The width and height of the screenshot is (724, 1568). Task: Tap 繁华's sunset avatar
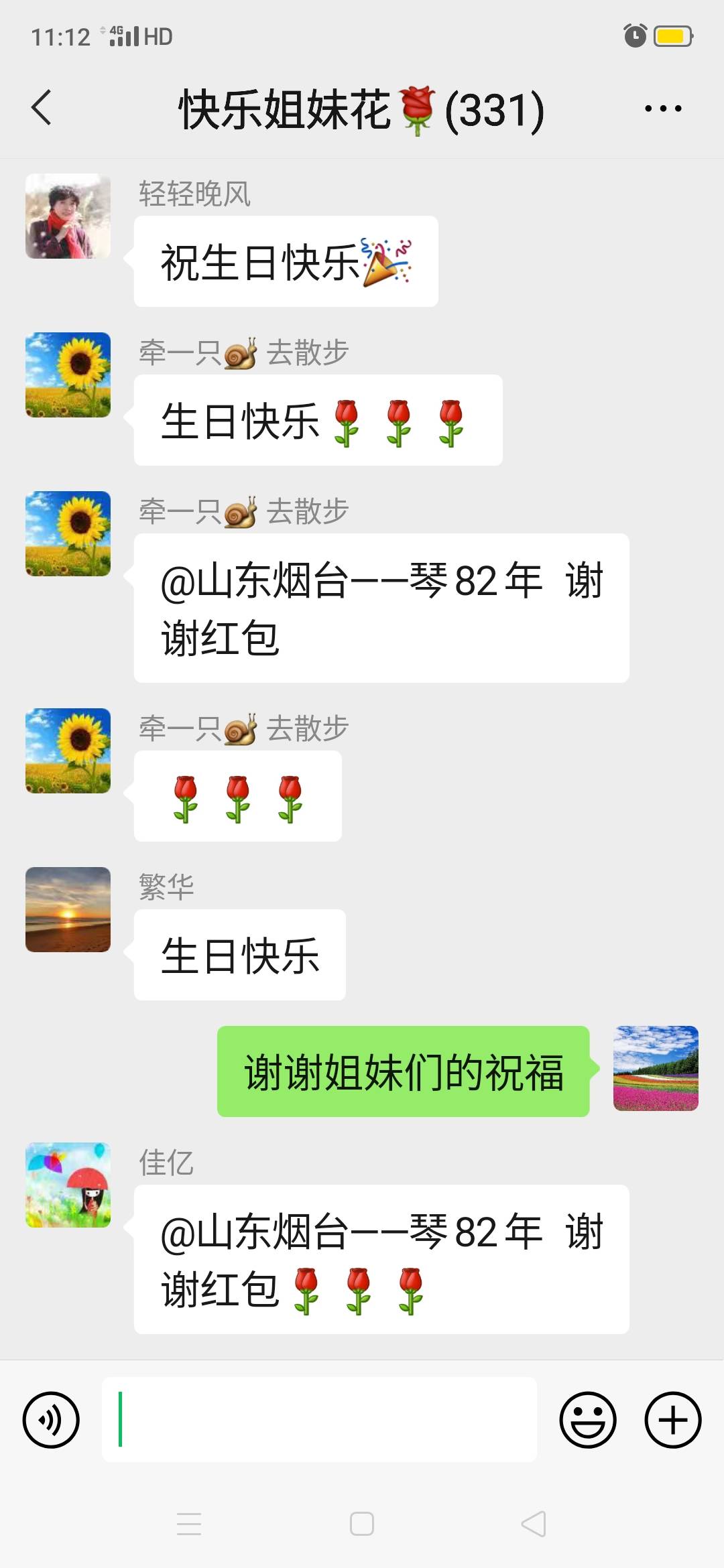click(x=67, y=909)
